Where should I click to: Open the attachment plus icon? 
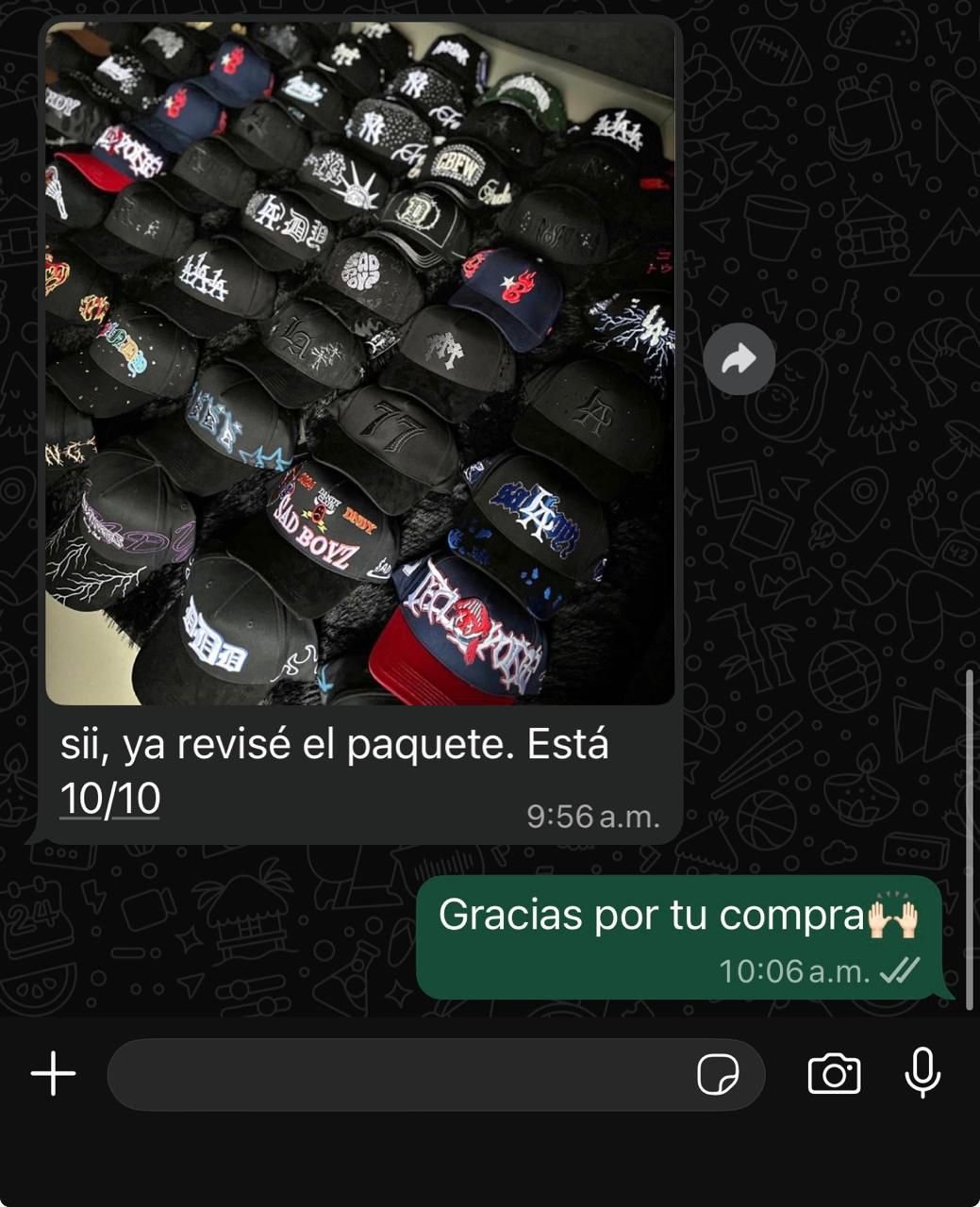(53, 1074)
